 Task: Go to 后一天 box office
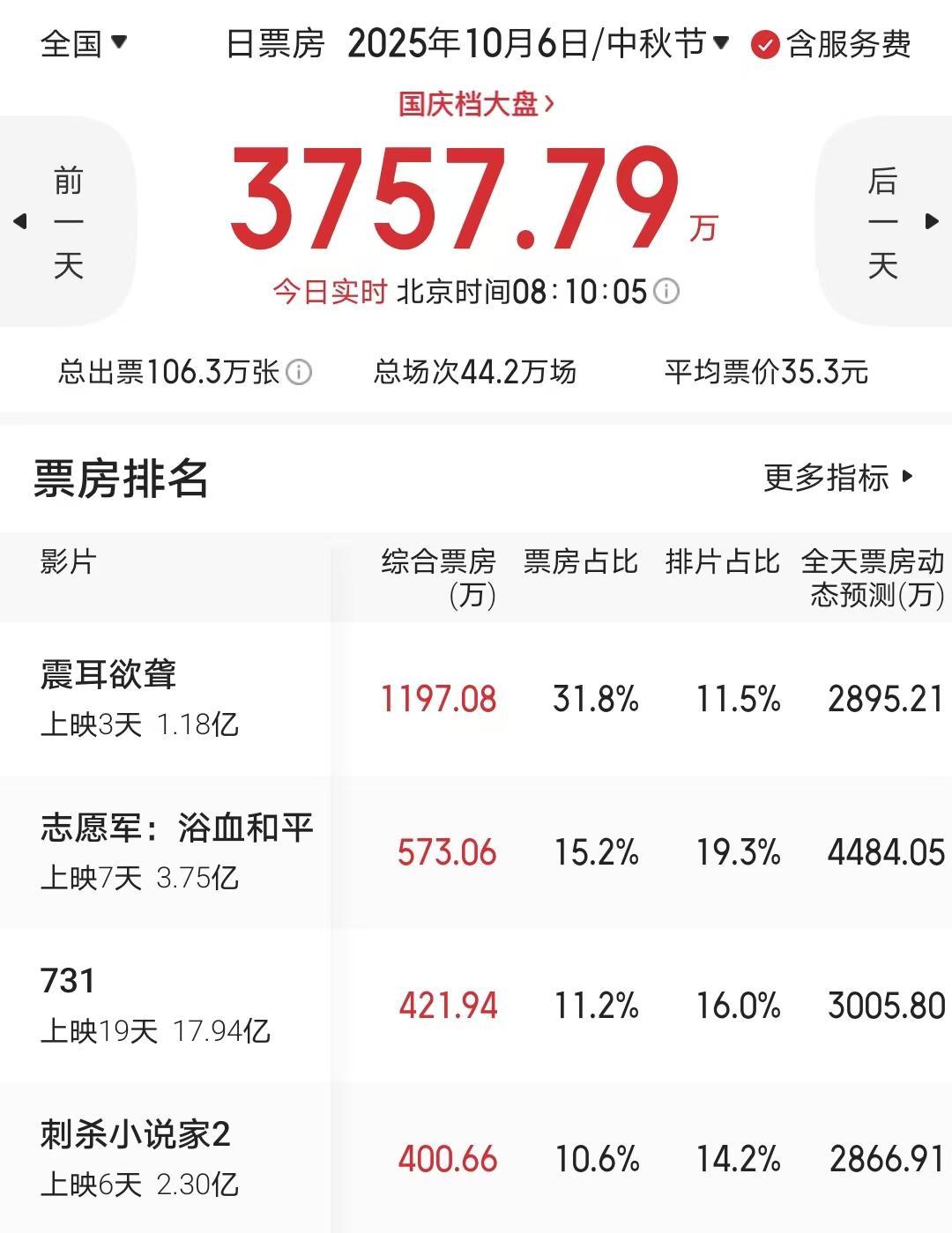[885, 222]
